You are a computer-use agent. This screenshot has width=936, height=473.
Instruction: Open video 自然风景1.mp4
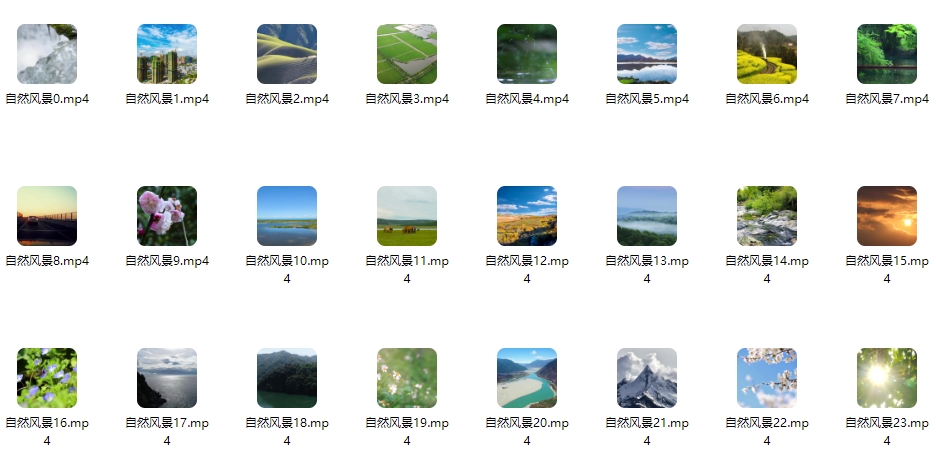(167, 54)
